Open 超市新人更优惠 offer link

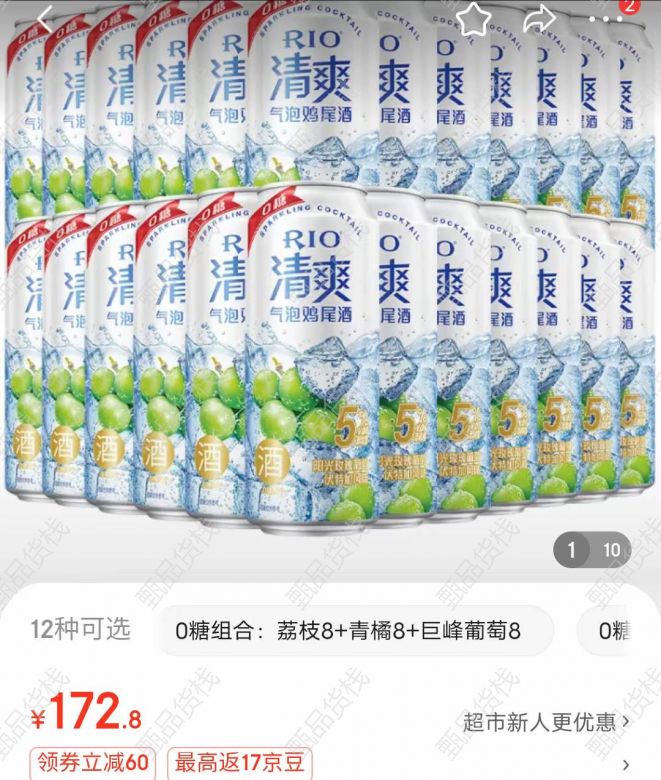[x=546, y=721]
